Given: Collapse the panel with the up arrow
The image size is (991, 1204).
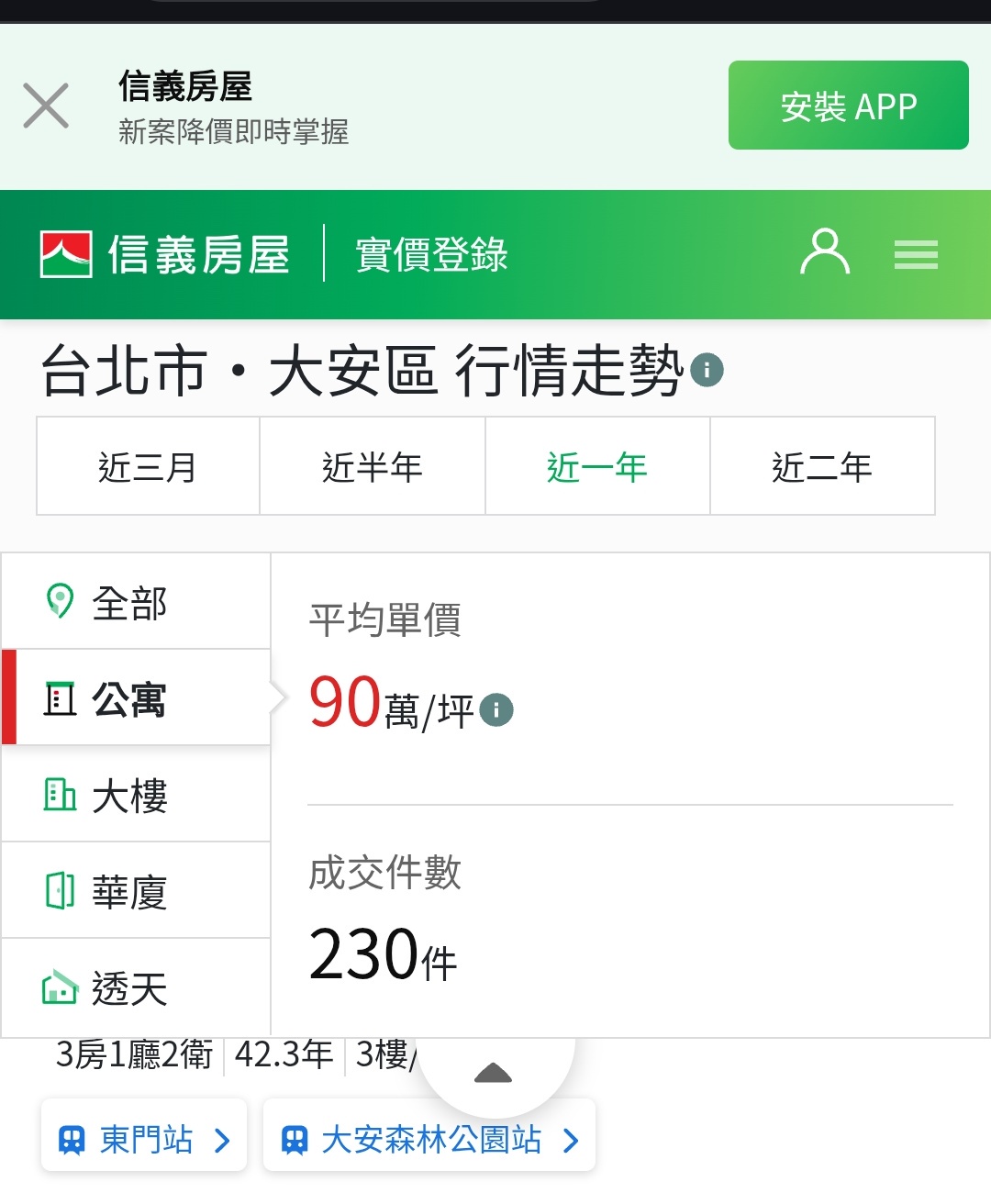Looking at the screenshot, I should click(x=494, y=1073).
